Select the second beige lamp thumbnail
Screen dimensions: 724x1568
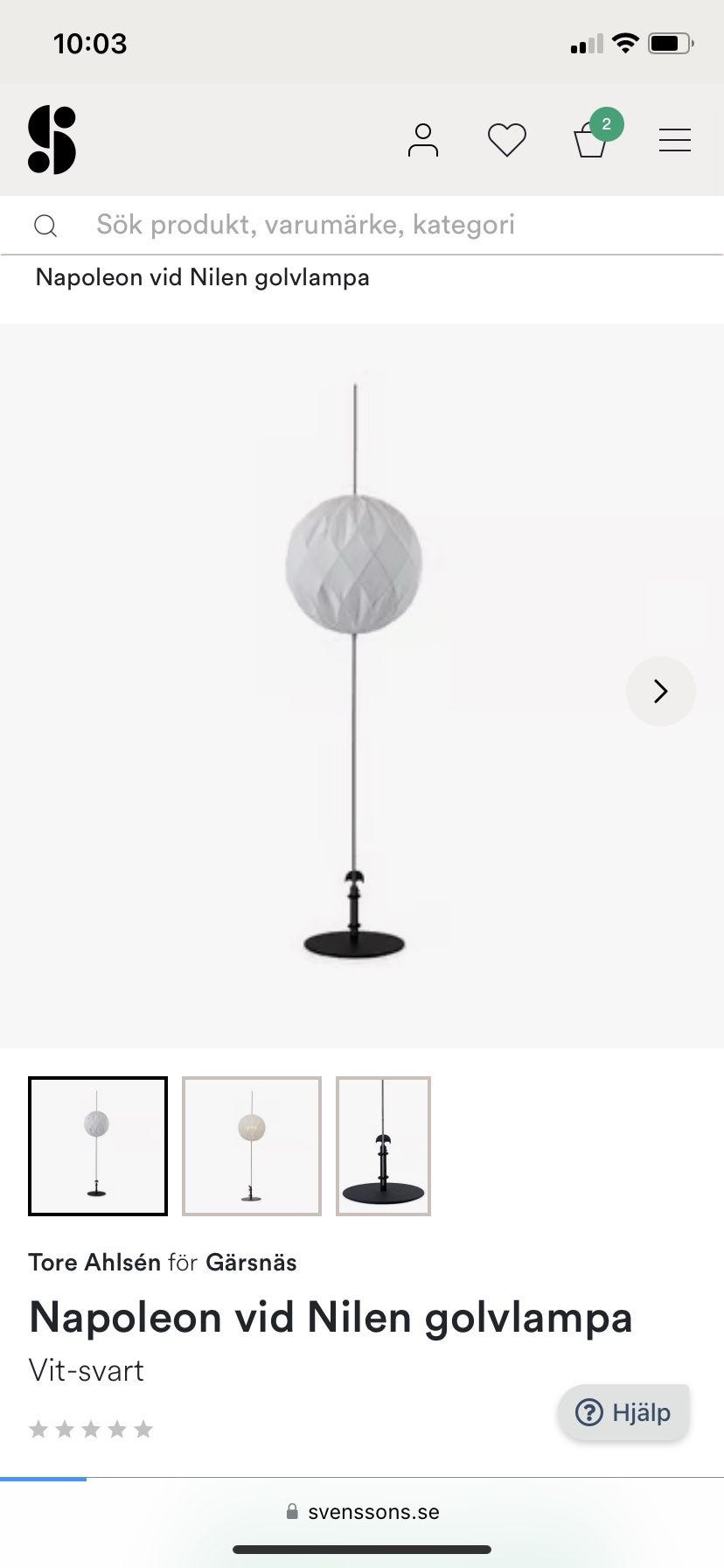(252, 1146)
